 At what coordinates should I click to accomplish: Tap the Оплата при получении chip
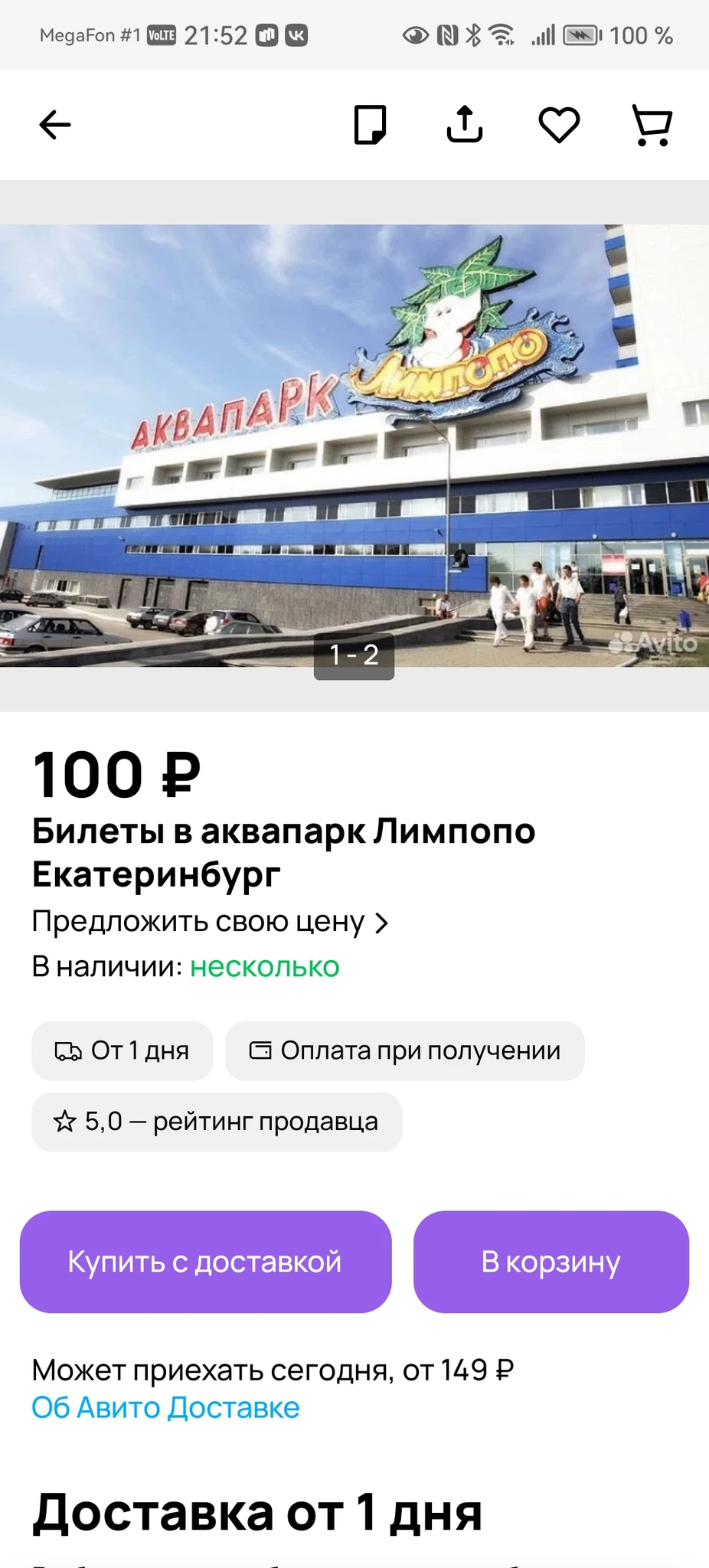(405, 1050)
